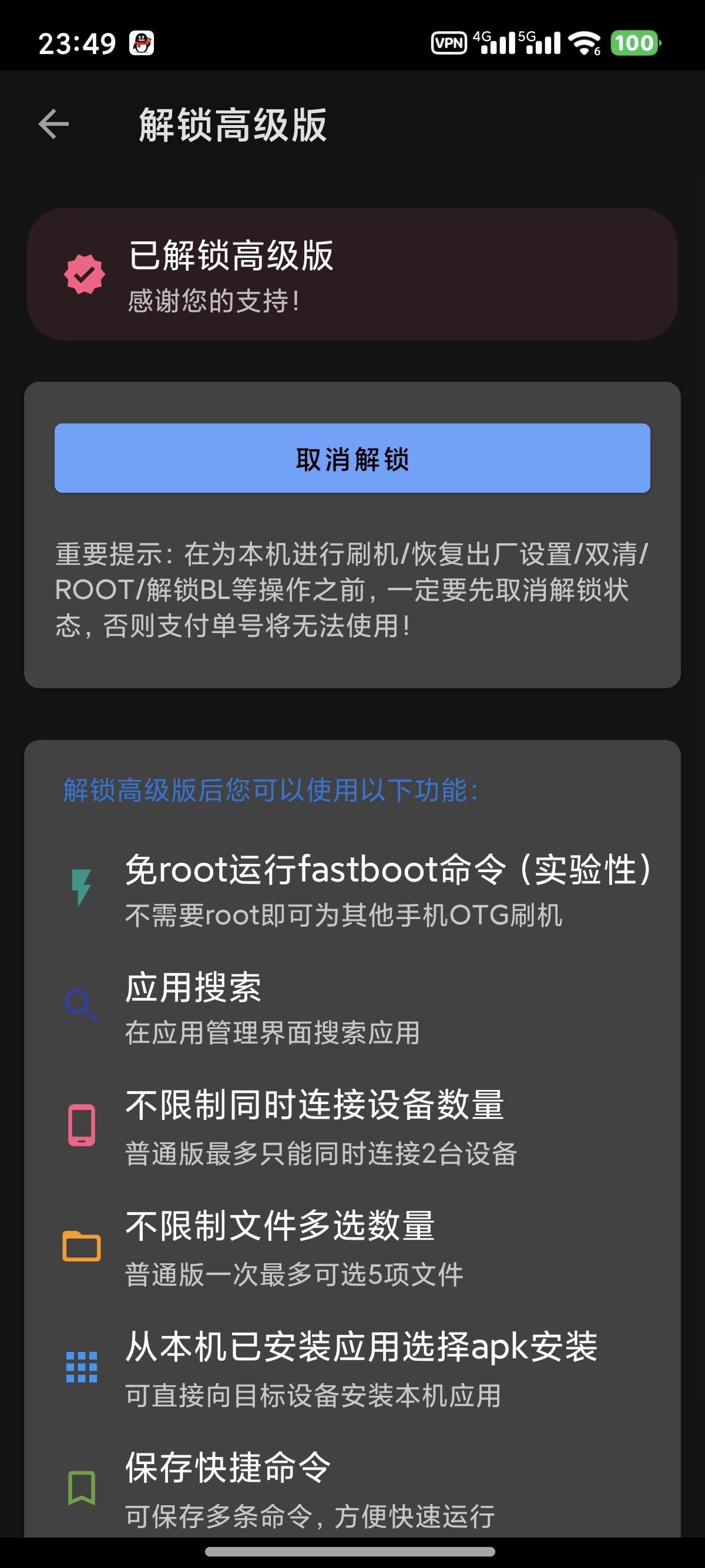Go back from the 解锁高级版 page
Screen dimensions: 705x1568
(x=53, y=125)
